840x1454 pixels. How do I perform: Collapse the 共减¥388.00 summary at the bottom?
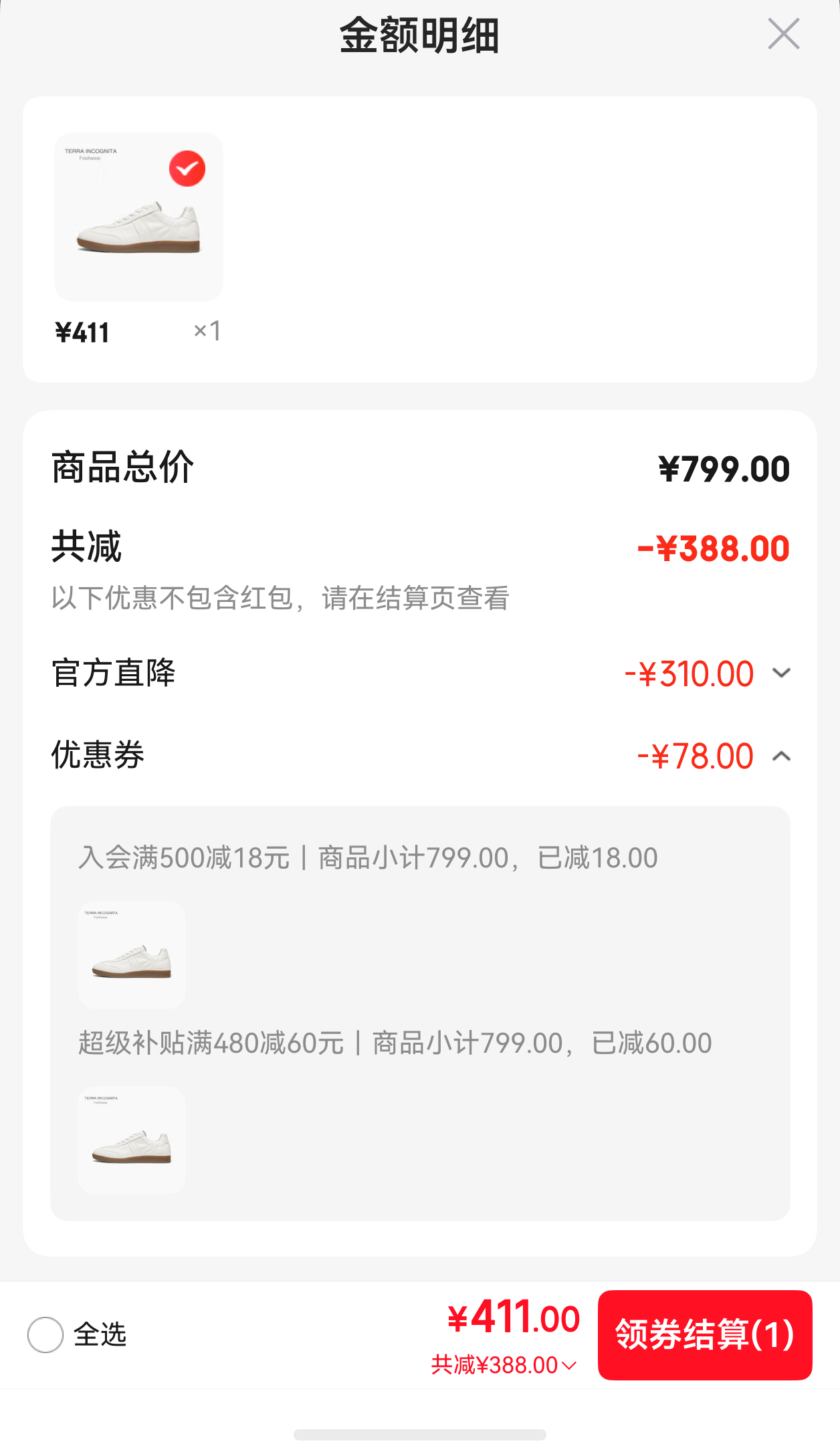(504, 1365)
